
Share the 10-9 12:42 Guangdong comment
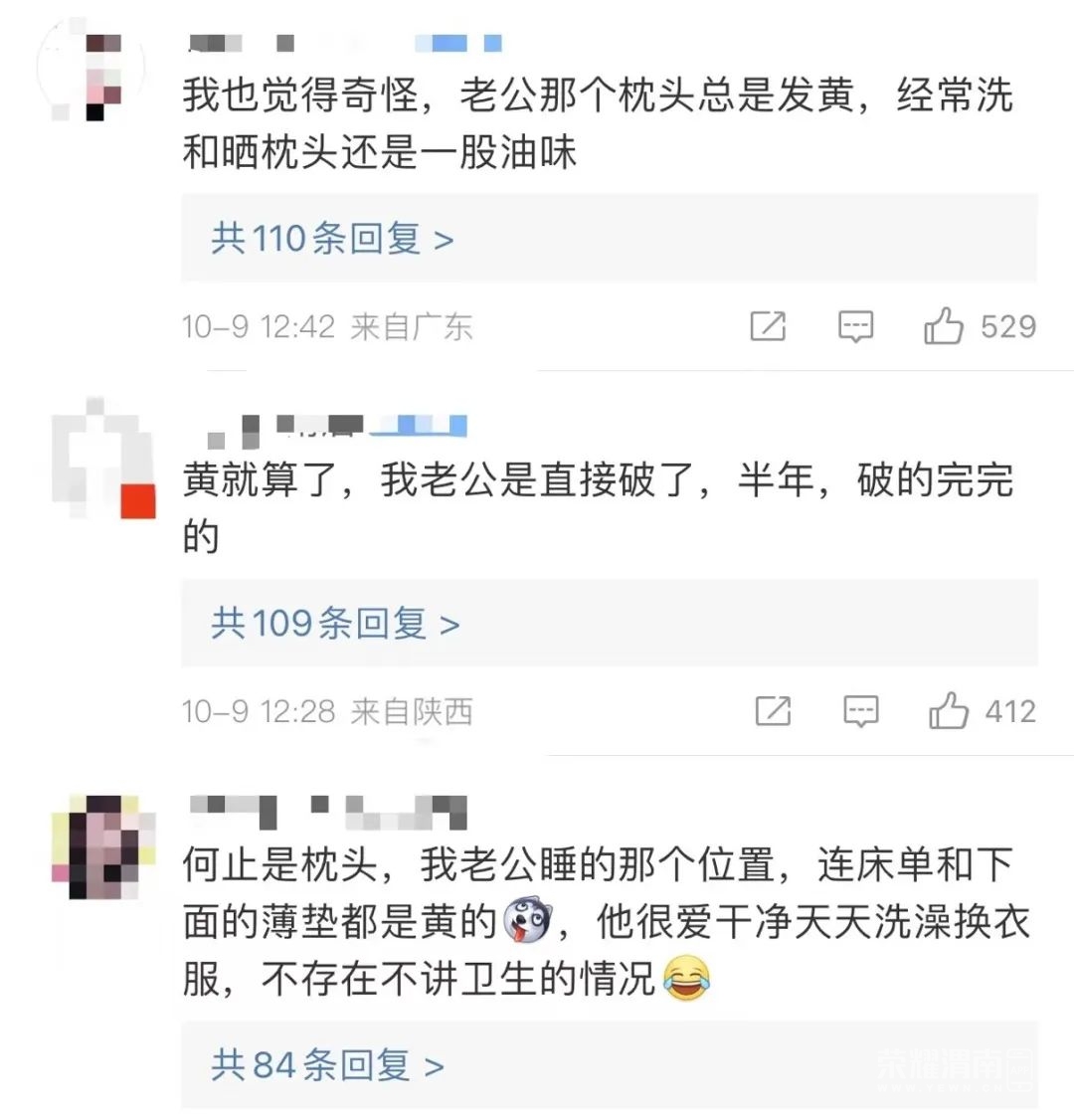pos(767,326)
